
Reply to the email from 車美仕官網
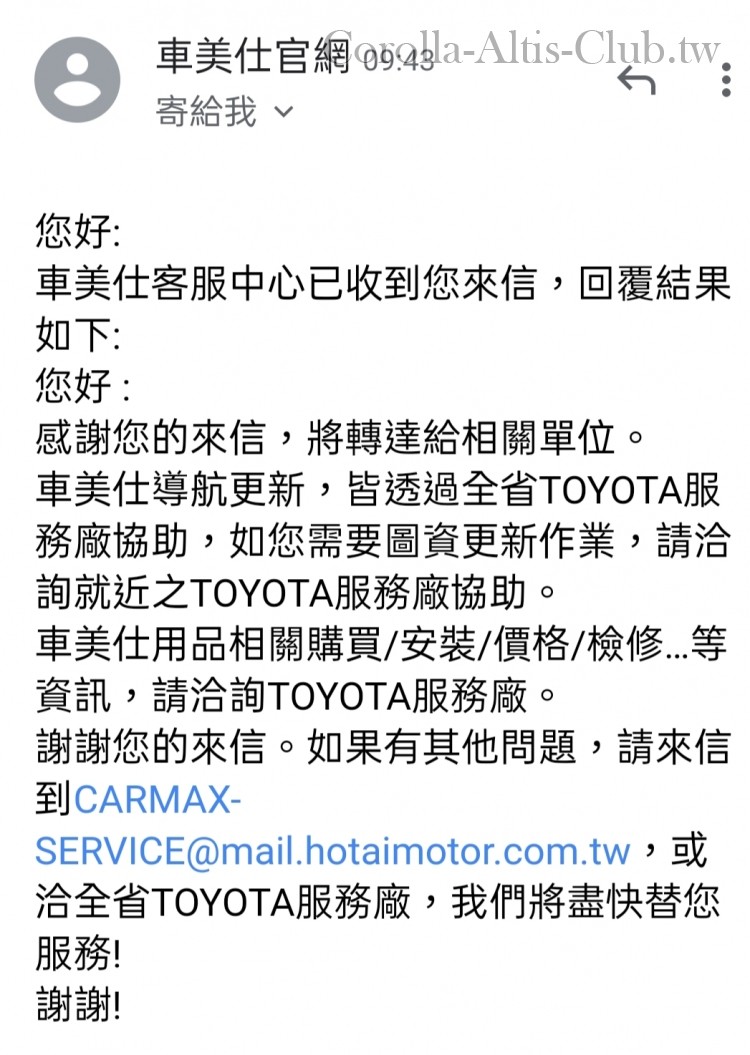636,79
